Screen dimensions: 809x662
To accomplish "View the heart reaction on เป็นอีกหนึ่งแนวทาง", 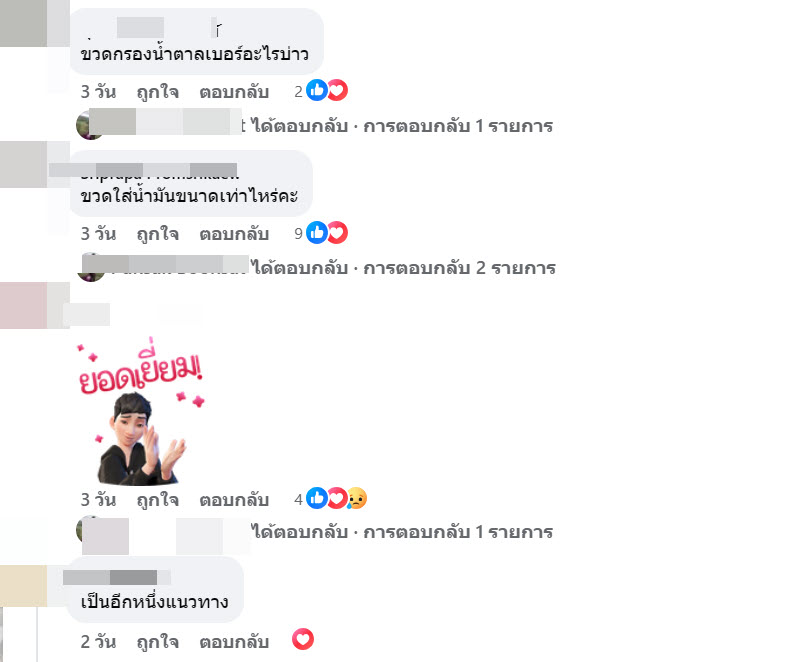I will (x=302, y=639).
